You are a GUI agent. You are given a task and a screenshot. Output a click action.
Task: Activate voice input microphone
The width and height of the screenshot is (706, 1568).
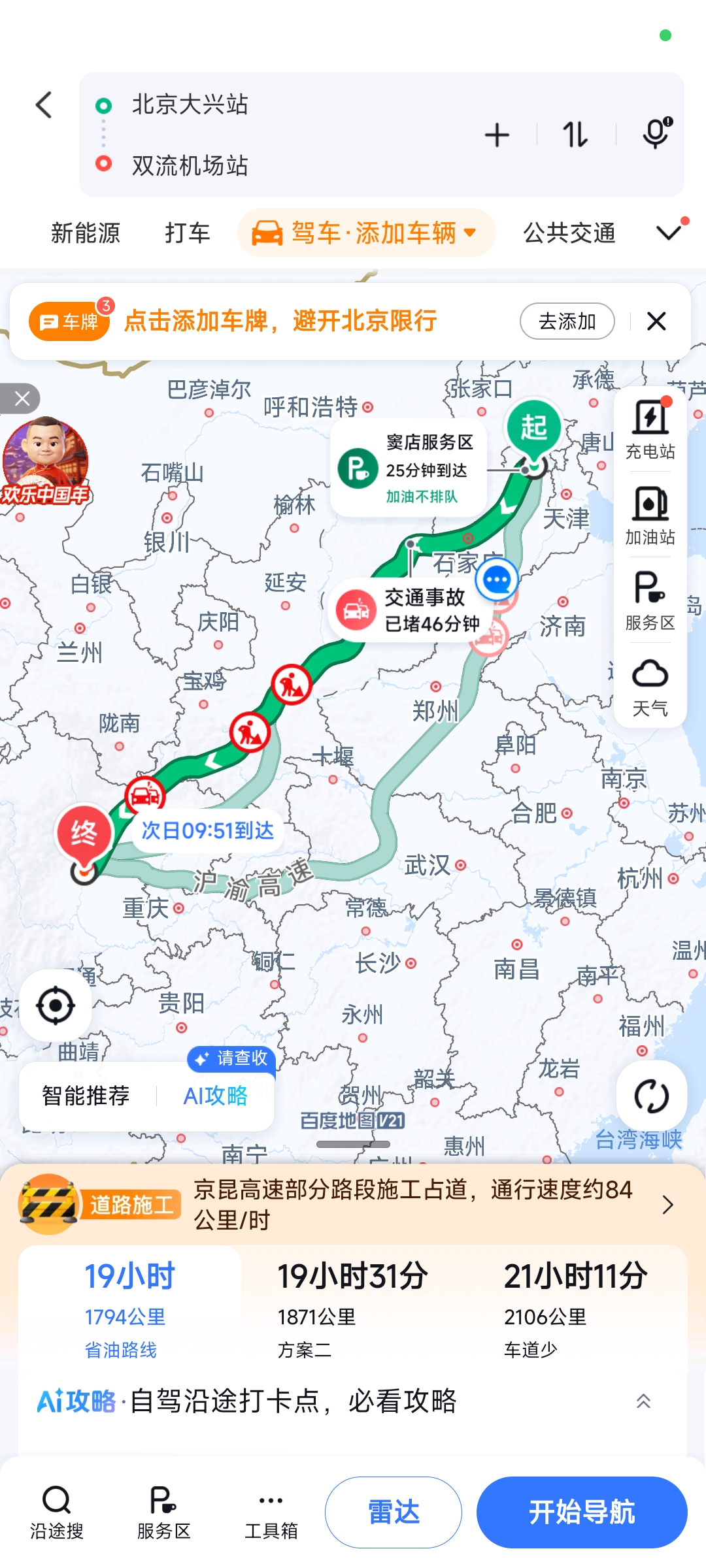(x=656, y=134)
